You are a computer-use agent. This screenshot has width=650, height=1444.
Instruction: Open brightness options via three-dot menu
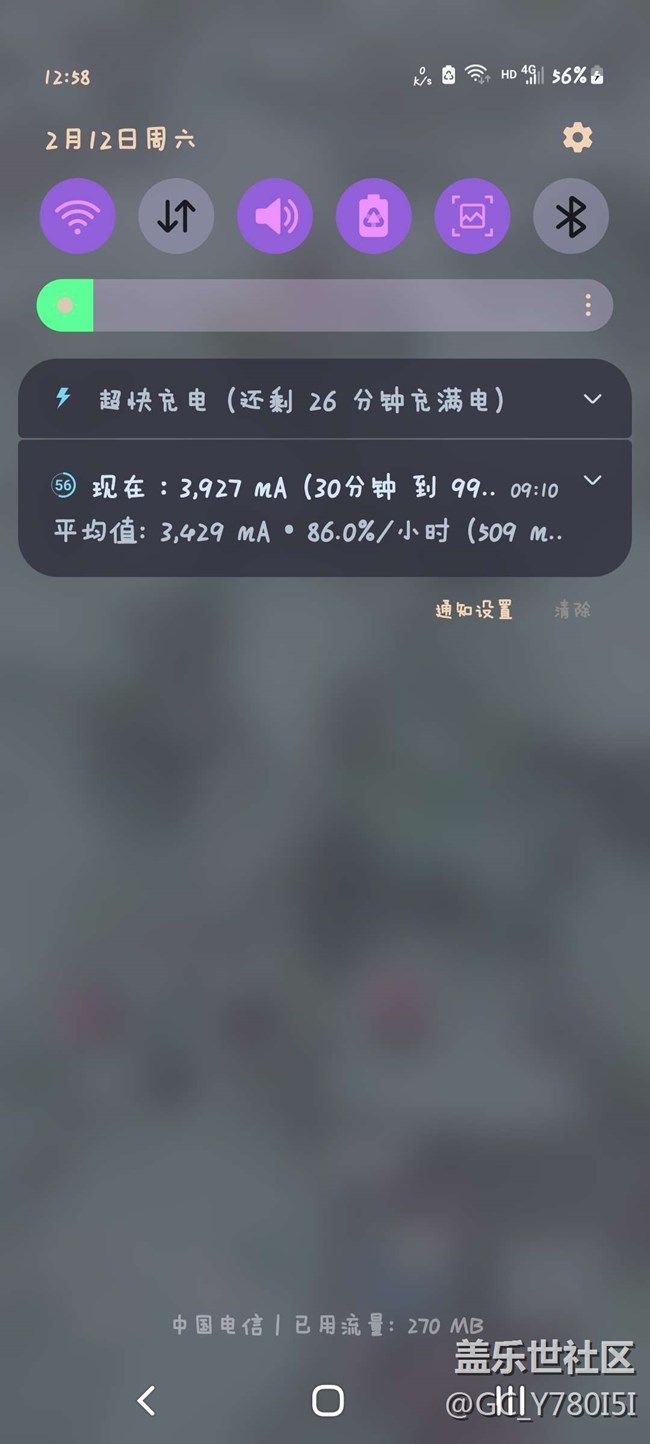pyautogui.click(x=588, y=305)
